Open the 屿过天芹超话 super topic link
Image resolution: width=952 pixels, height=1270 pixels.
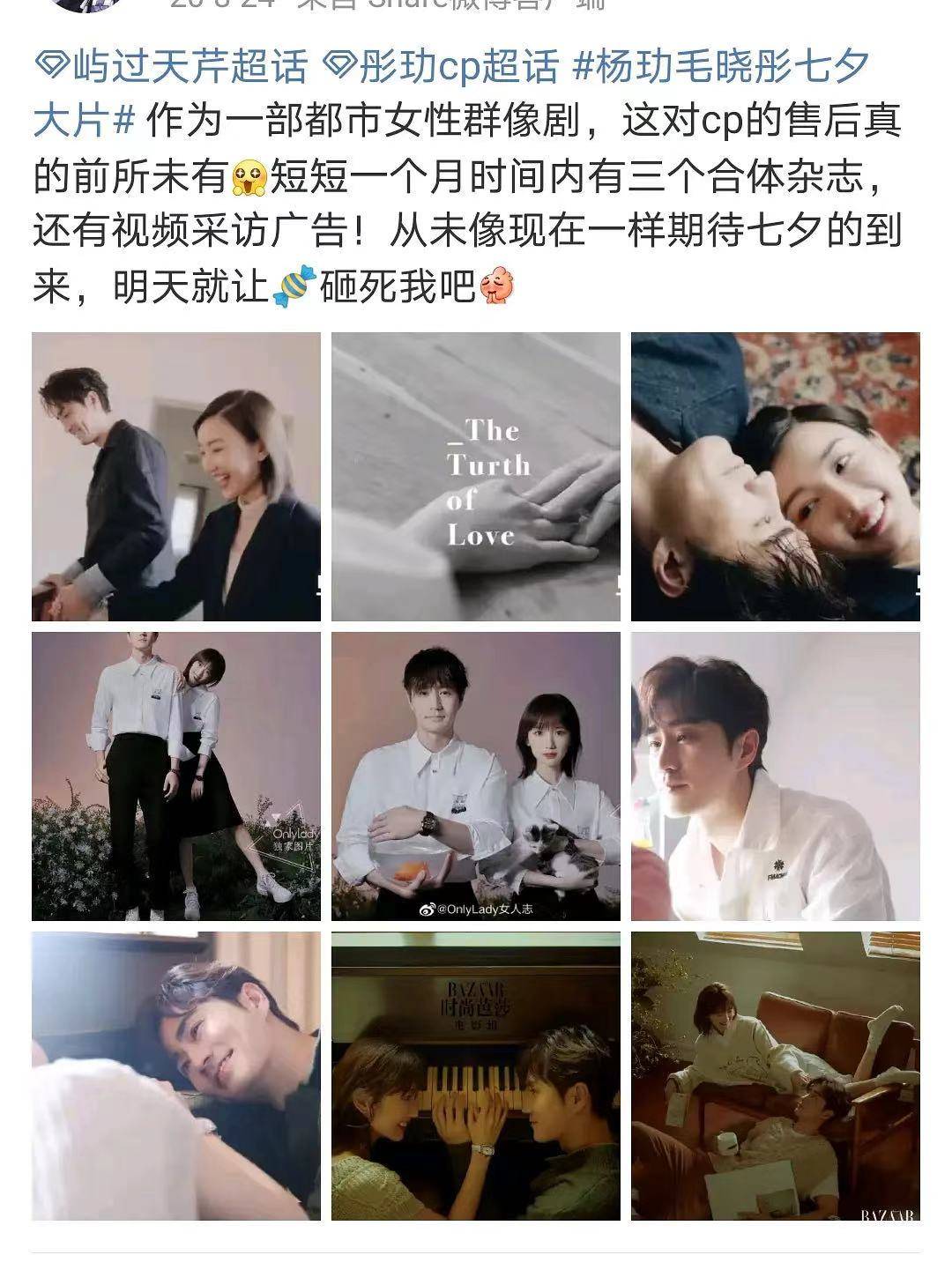coord(172,66)
